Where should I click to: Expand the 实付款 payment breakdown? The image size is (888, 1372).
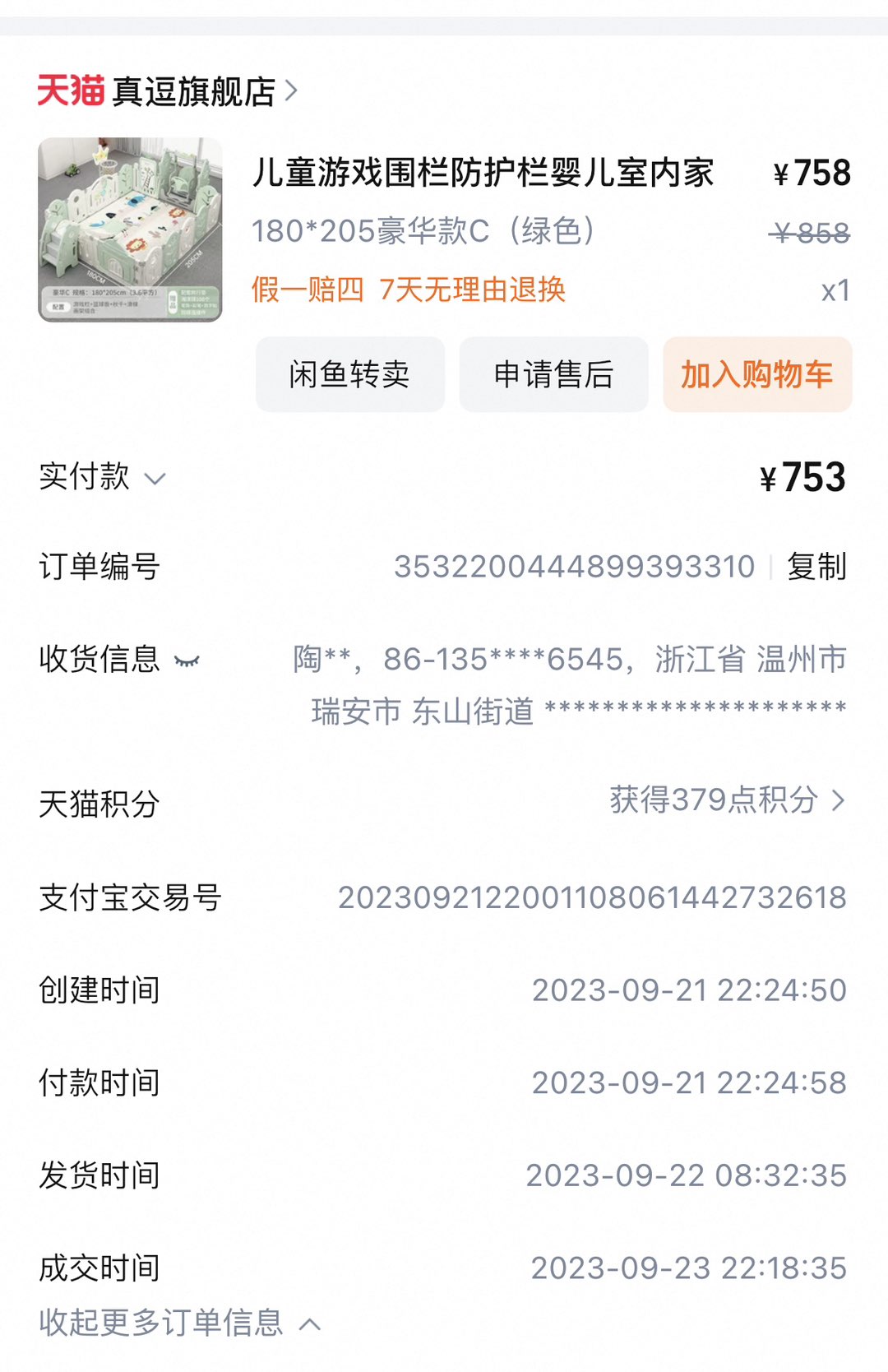tap(155, 478)
